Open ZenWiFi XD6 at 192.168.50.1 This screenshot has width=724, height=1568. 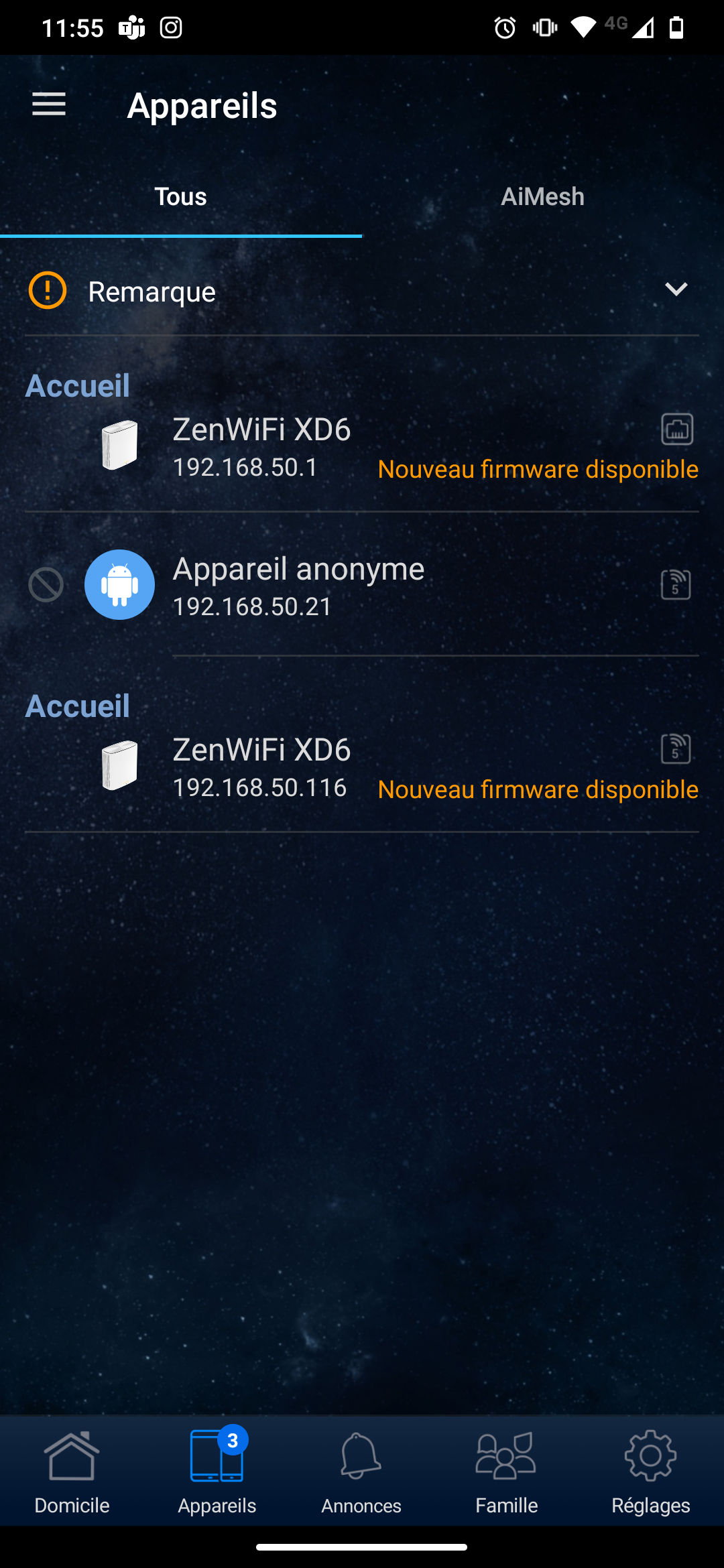pos(261,447)
